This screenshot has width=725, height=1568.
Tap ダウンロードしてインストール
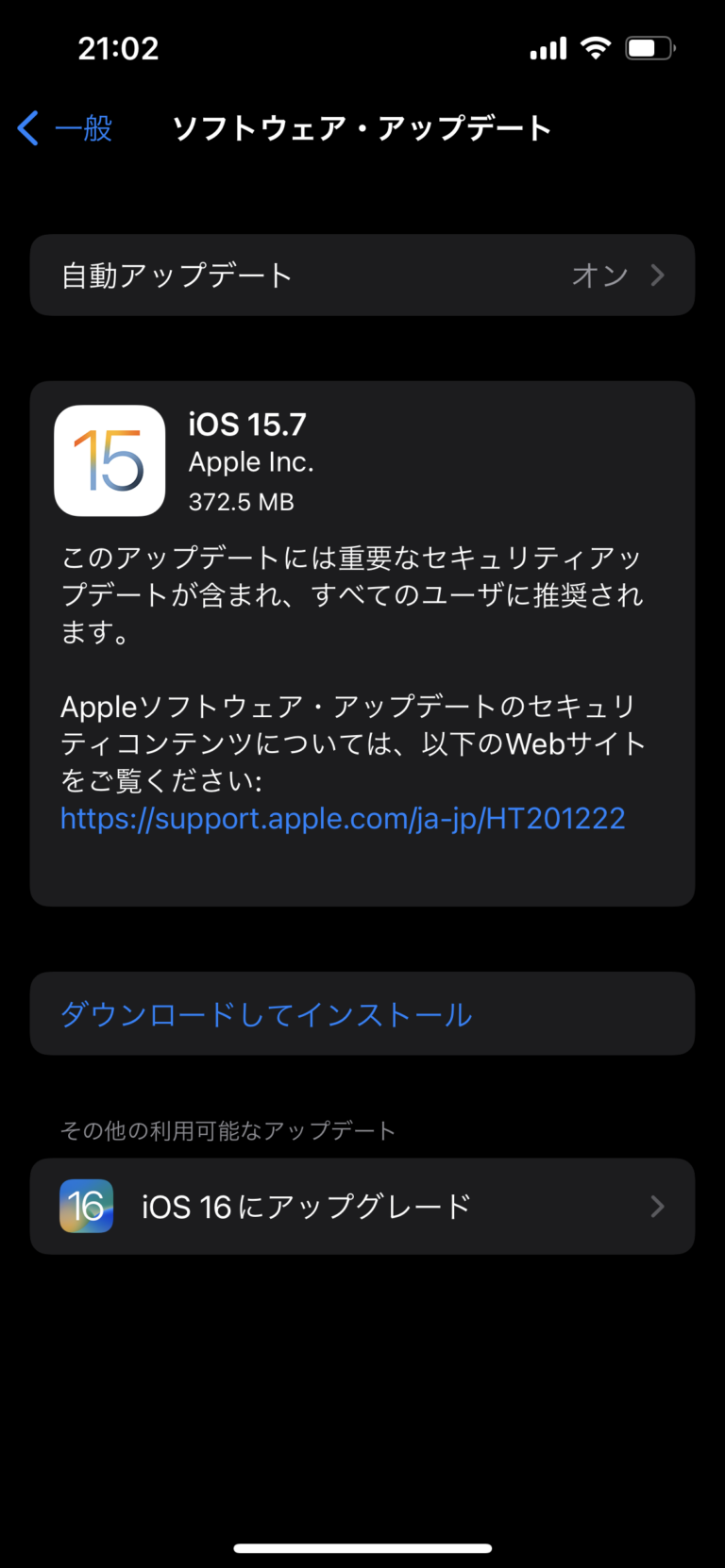pyautogui.click(x=266, y=1014)
